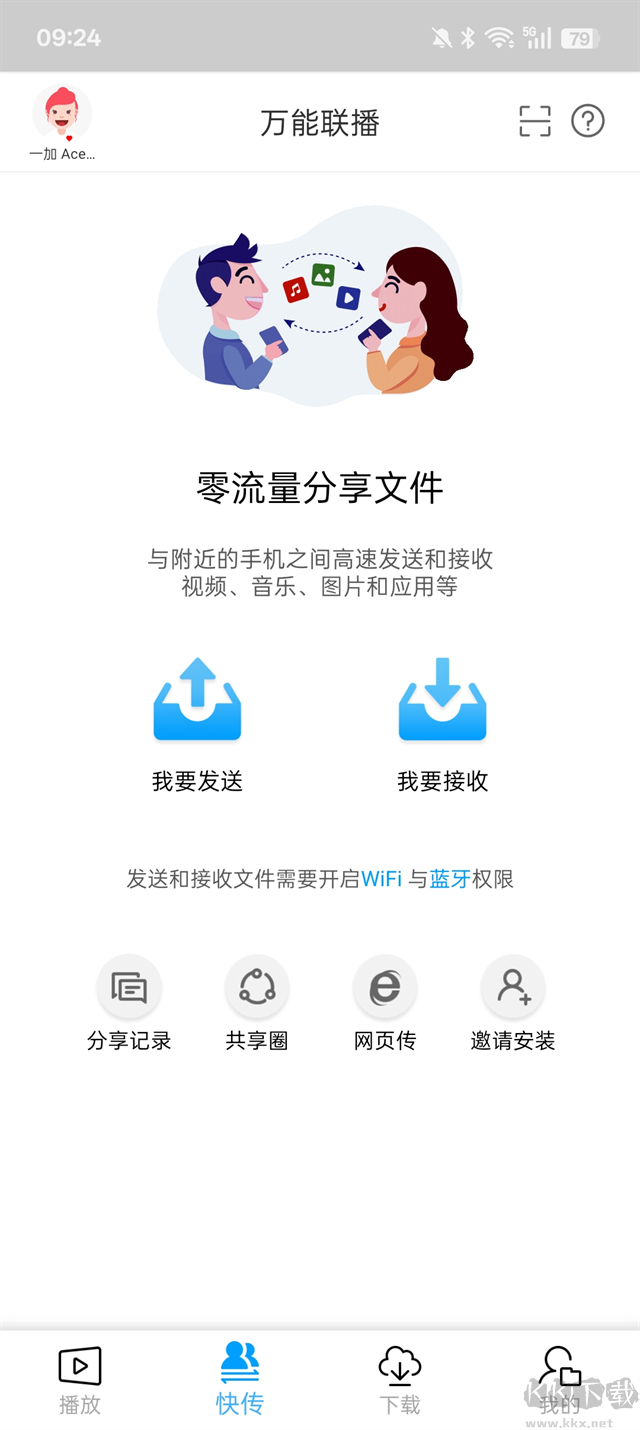Open the help question mark icon
The height and width of the screenshot is (1430, 640).
point(588,122)
